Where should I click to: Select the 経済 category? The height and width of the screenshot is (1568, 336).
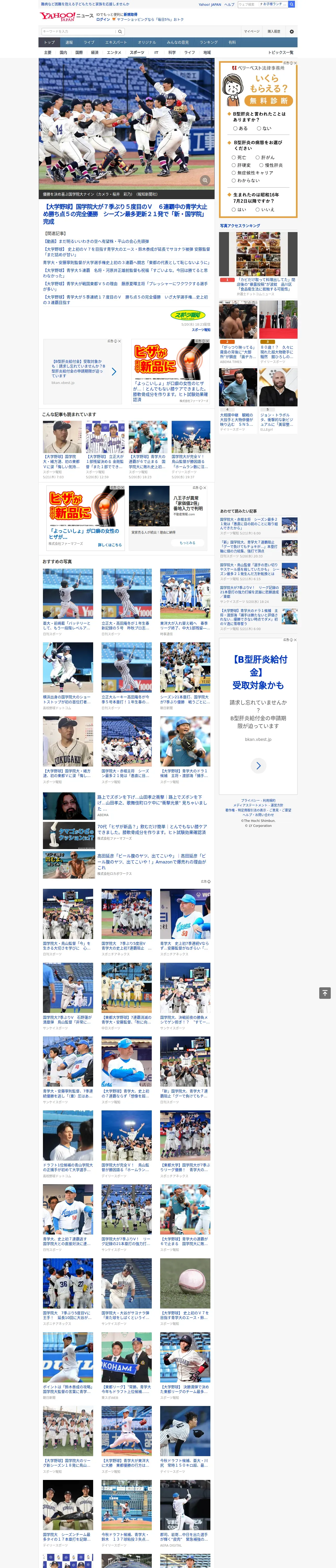[94, 52]
